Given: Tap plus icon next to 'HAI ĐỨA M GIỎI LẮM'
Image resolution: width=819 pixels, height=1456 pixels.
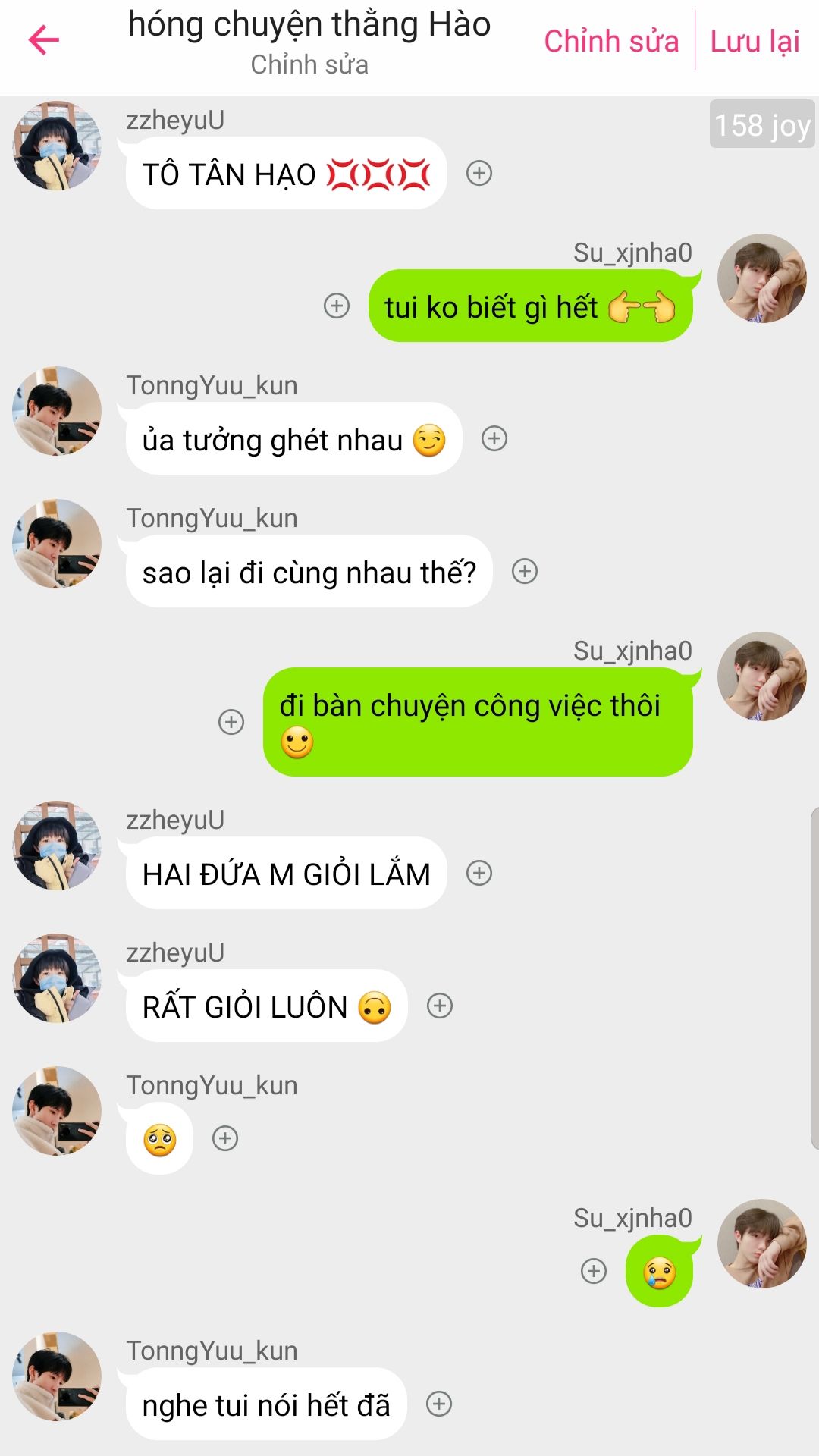Looking at the screenshot, I should click(479, 873).
